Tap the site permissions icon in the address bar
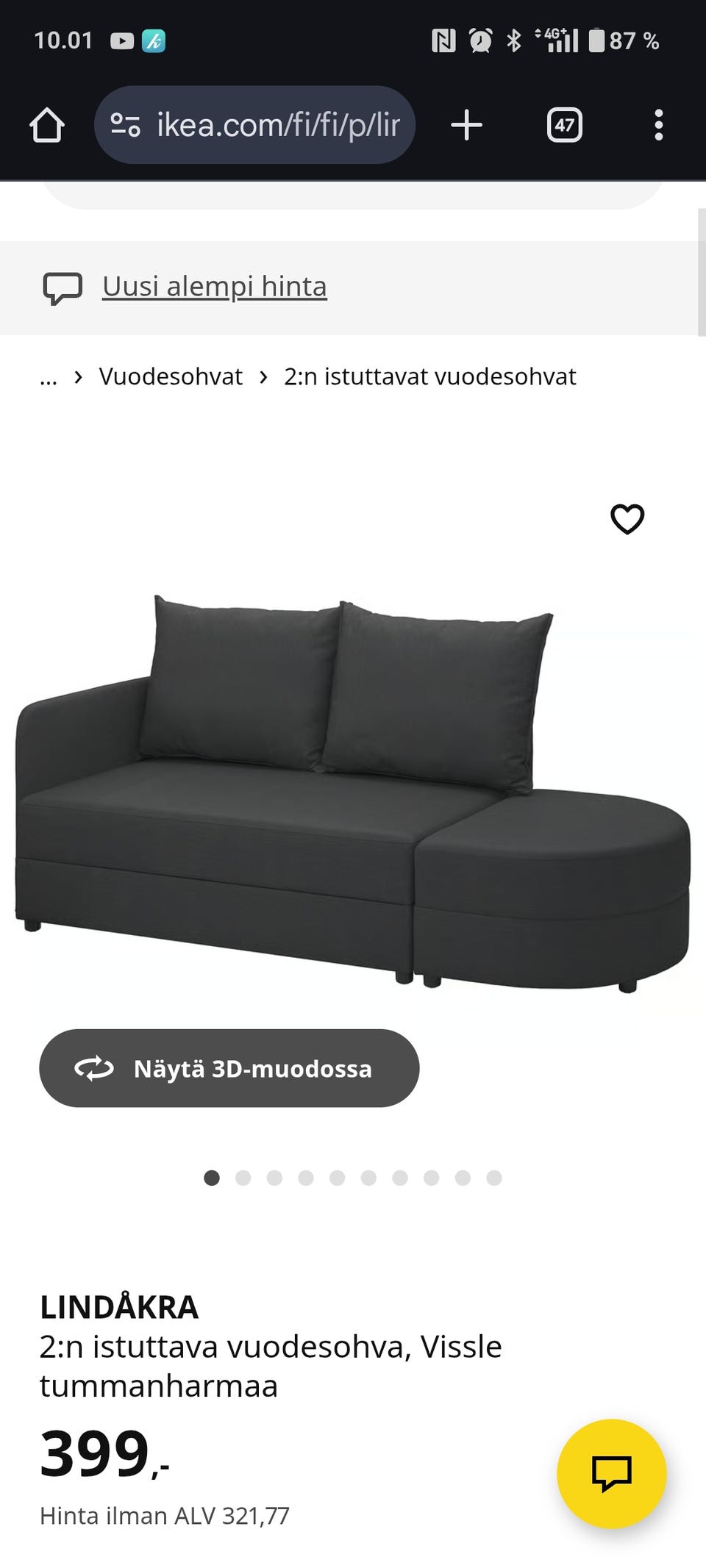Viewport: 706px width, 1568px height. point(124,124)
